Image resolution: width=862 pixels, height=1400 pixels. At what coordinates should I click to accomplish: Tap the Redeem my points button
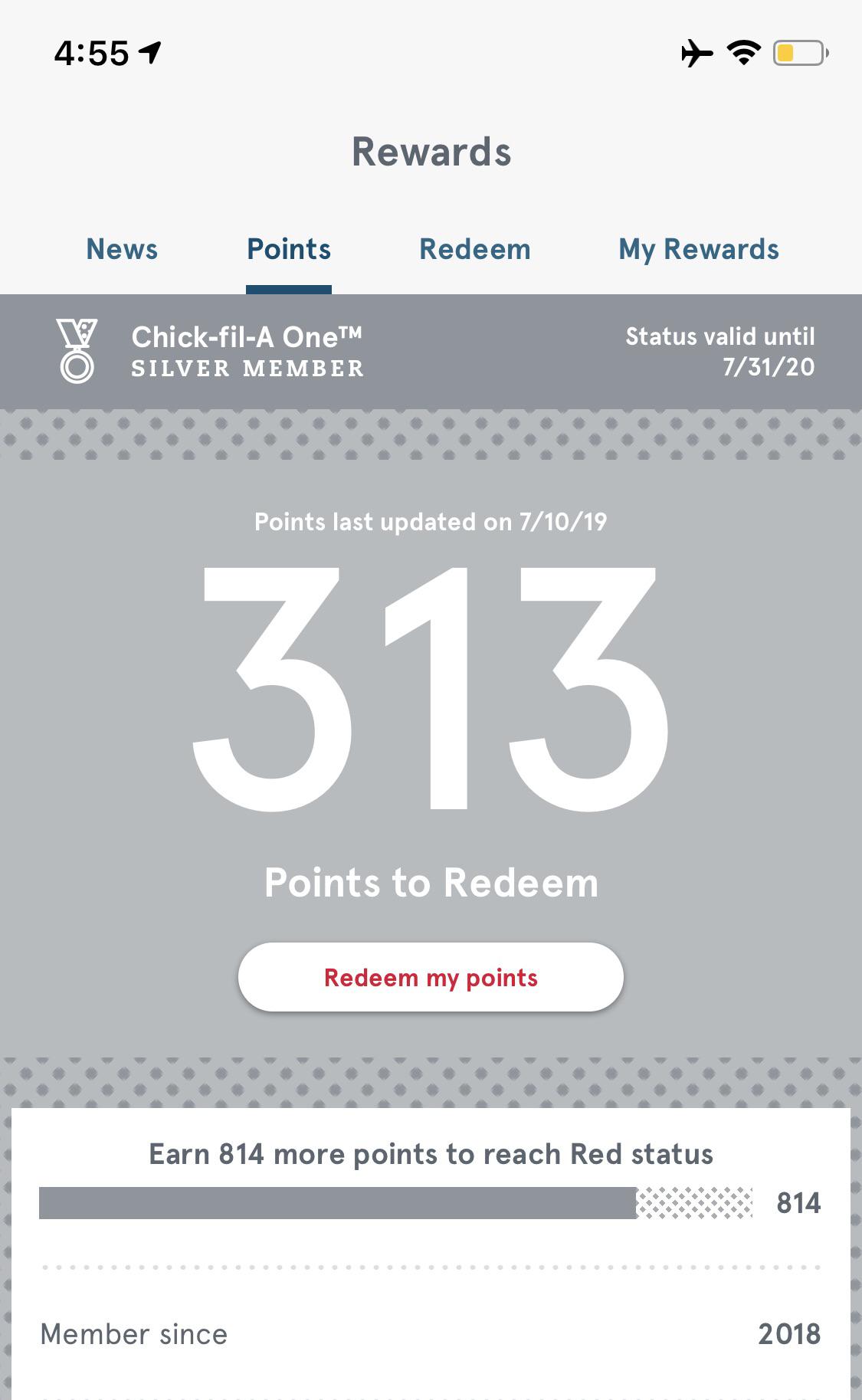[431, 977]
